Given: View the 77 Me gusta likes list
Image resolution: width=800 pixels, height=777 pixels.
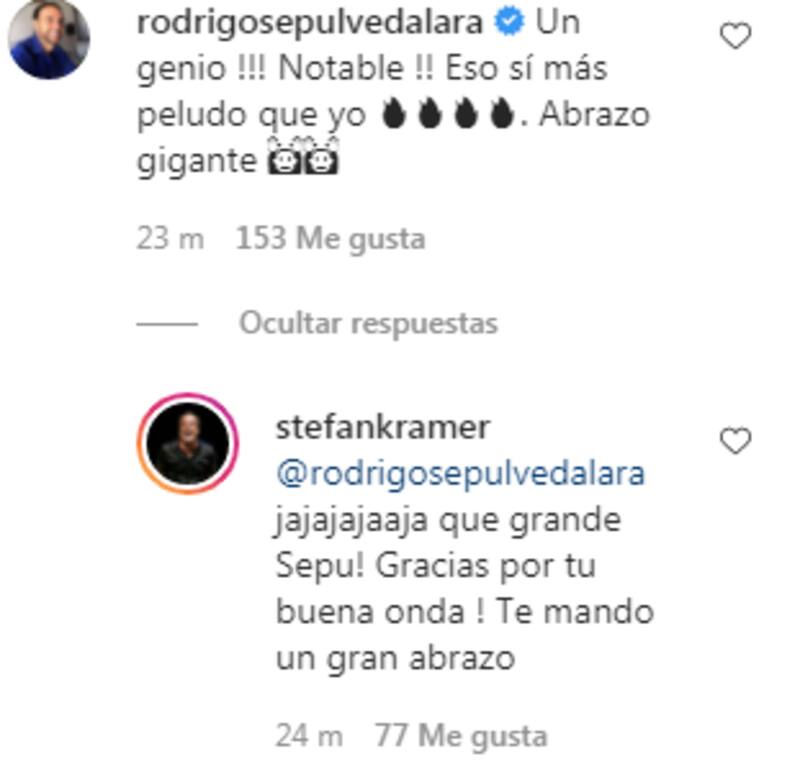Looking at the screenshot, I should click(x=461, y=737).
